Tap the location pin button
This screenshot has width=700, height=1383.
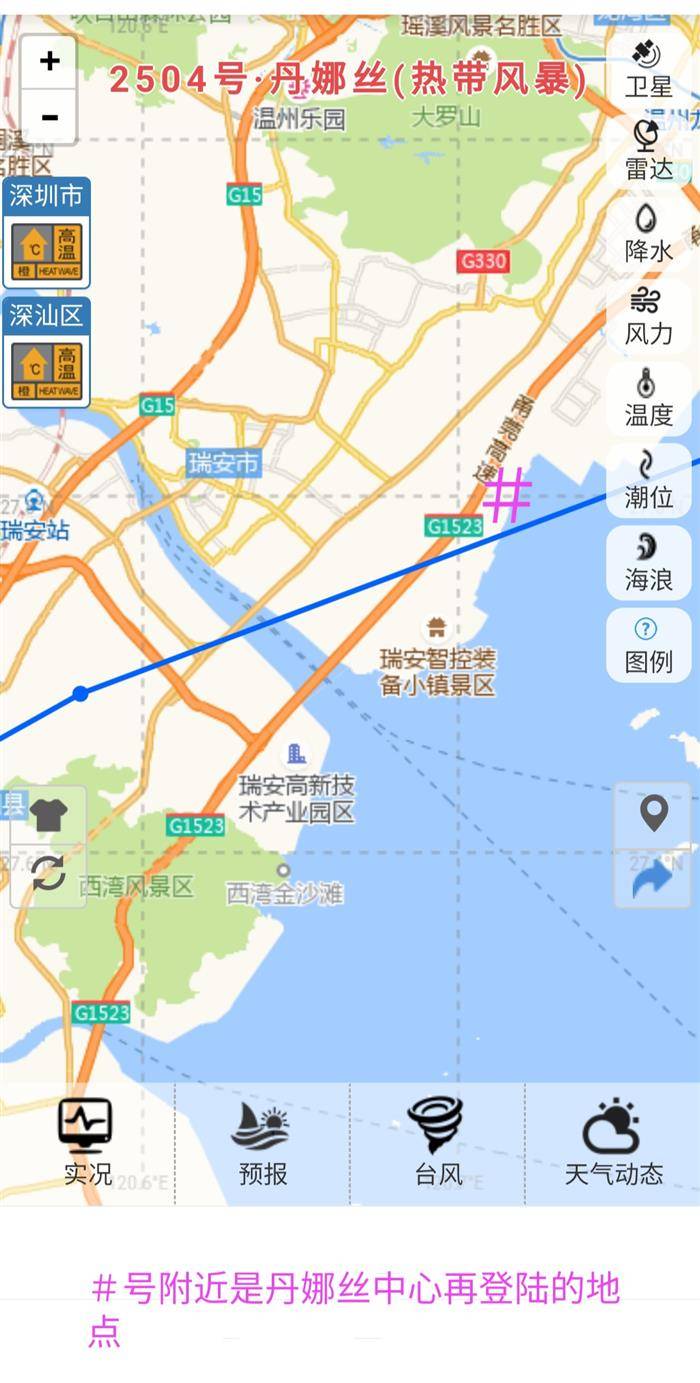653,814
